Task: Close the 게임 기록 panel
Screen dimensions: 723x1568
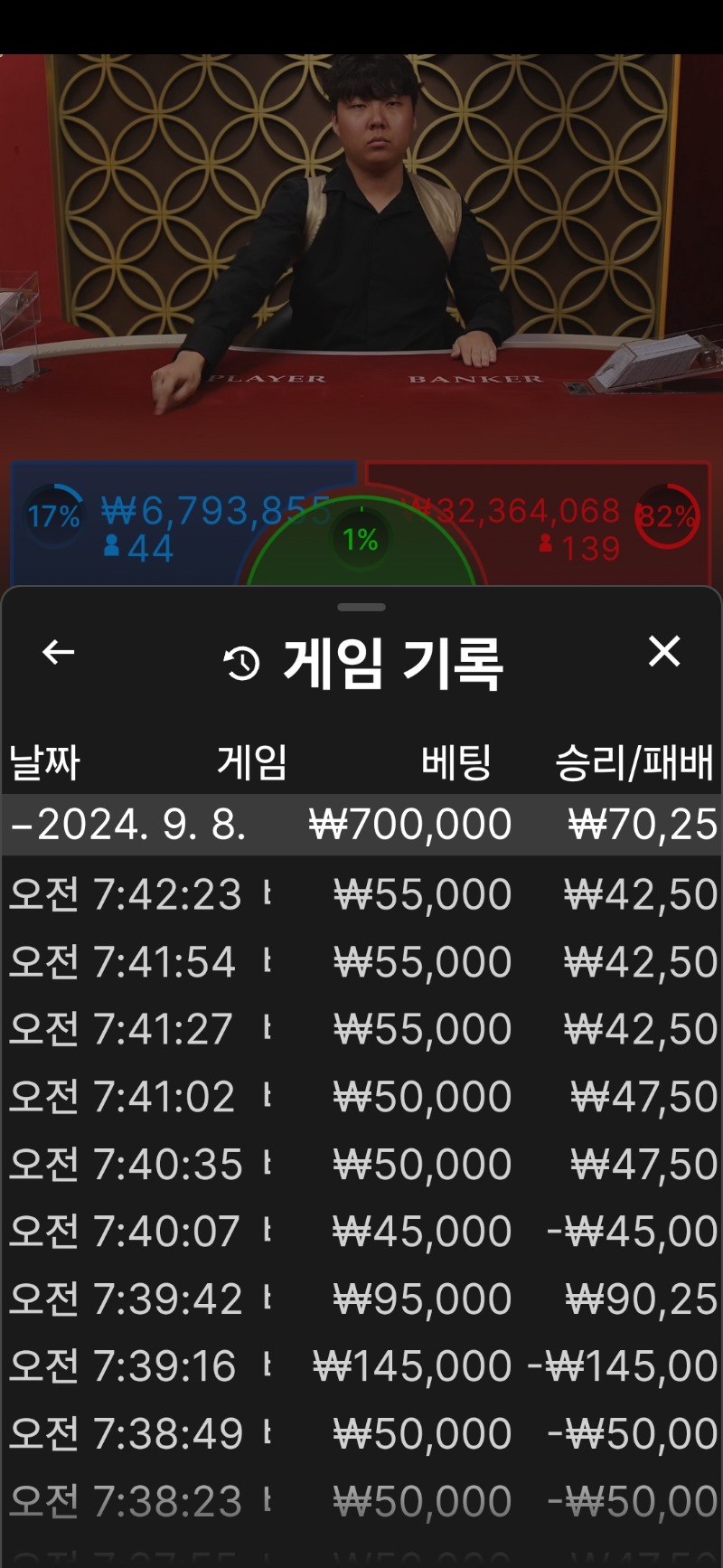Action: pyautogui.click(x=664, y=651)
